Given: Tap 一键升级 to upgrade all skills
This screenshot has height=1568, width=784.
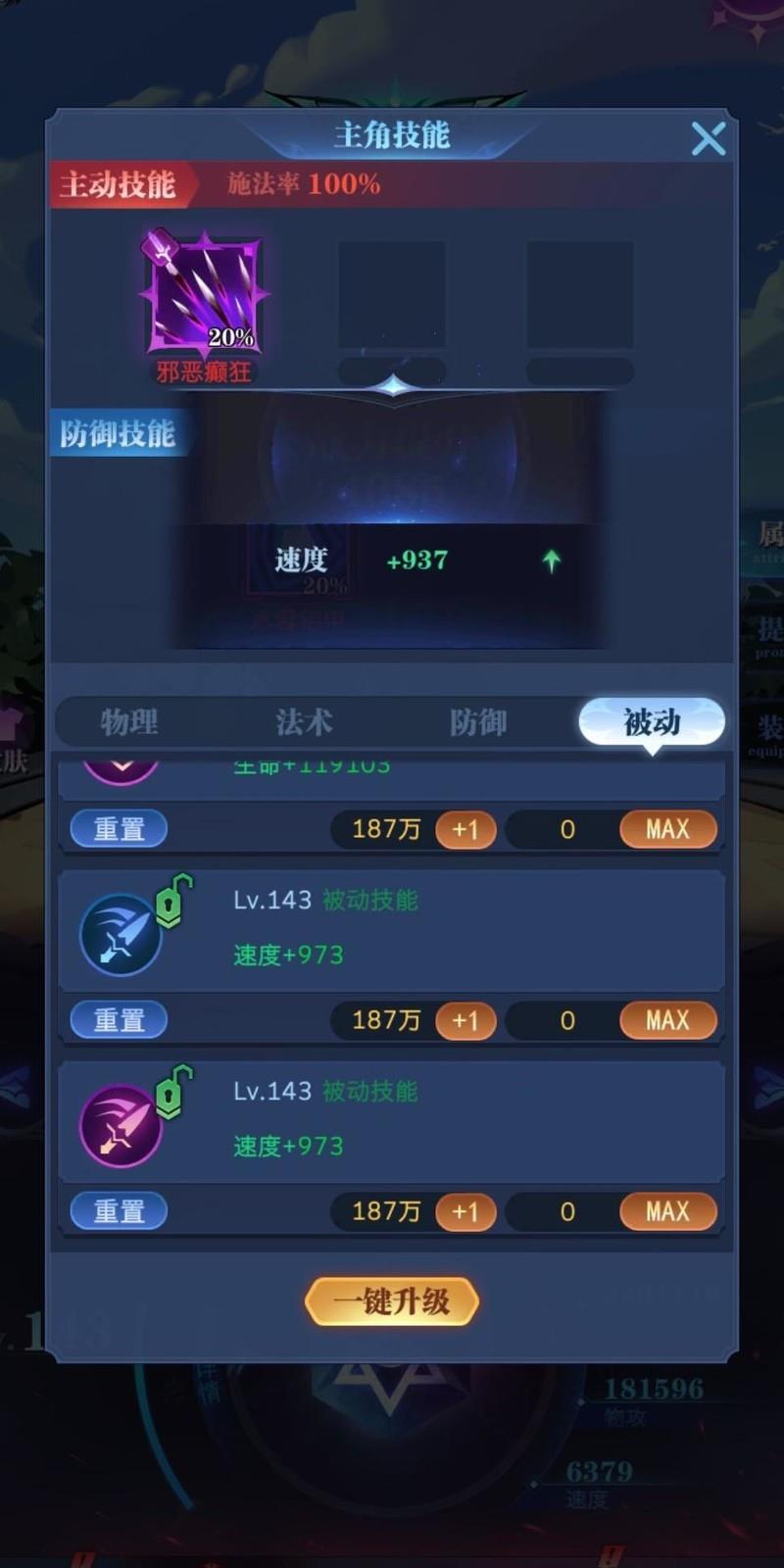Looking at the screenshot, I should (x=392, y=1301).
